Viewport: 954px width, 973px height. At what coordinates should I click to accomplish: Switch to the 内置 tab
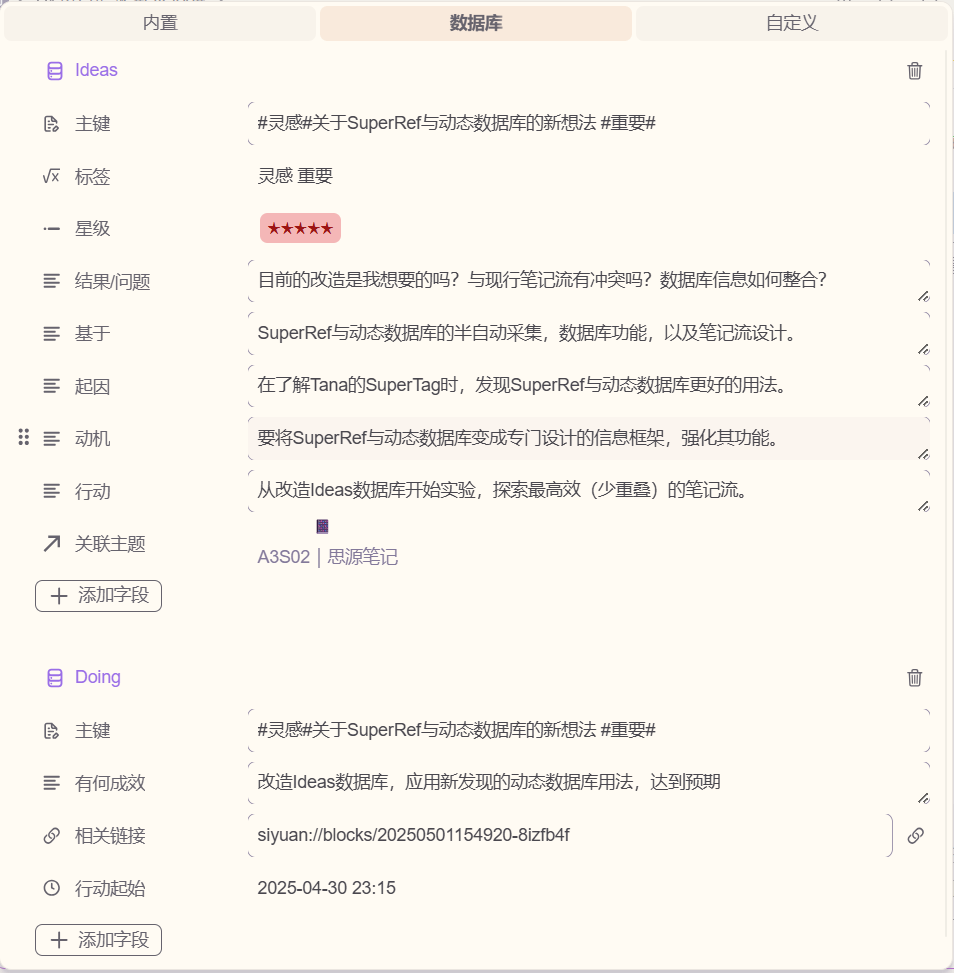point(160,23)
